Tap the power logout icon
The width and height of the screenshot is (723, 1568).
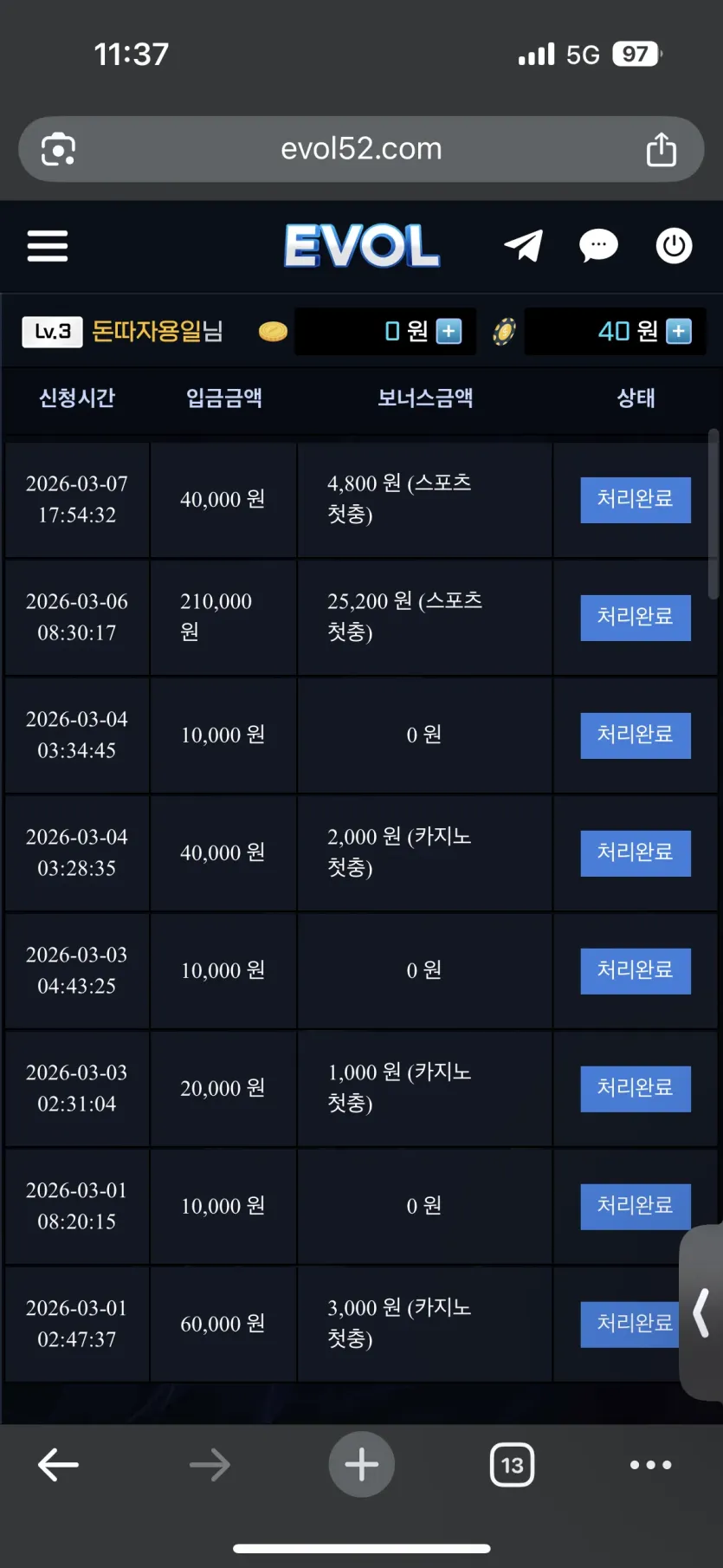pos(674,246)
